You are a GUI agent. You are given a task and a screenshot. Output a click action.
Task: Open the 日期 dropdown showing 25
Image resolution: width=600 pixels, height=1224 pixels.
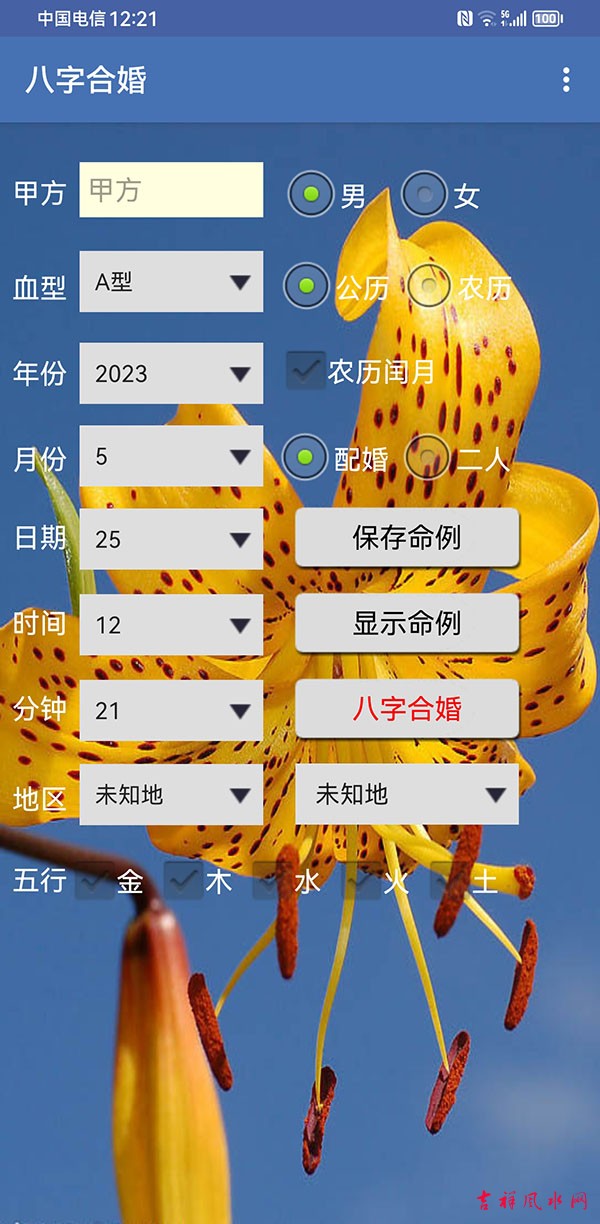coord(171,539)
